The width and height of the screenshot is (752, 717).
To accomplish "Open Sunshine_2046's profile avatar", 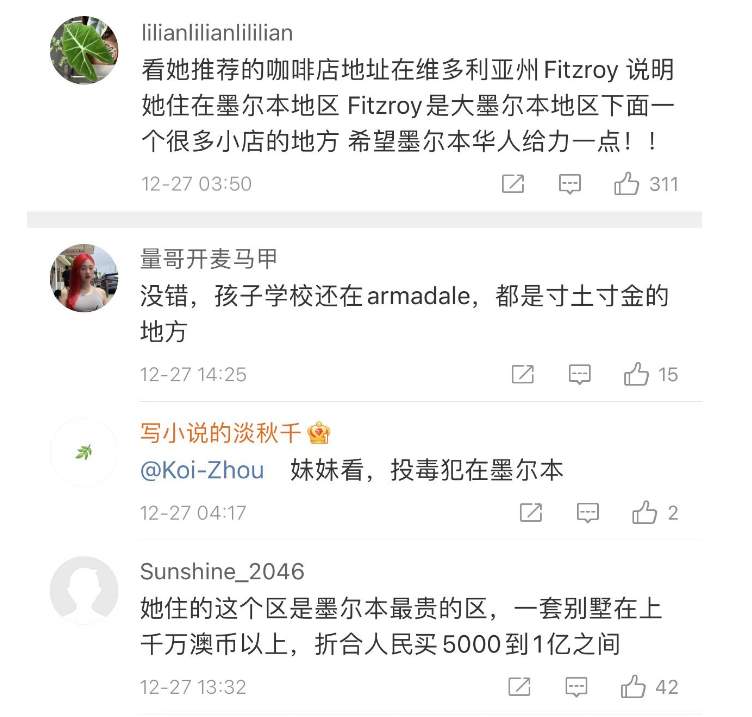I will 84,591.
